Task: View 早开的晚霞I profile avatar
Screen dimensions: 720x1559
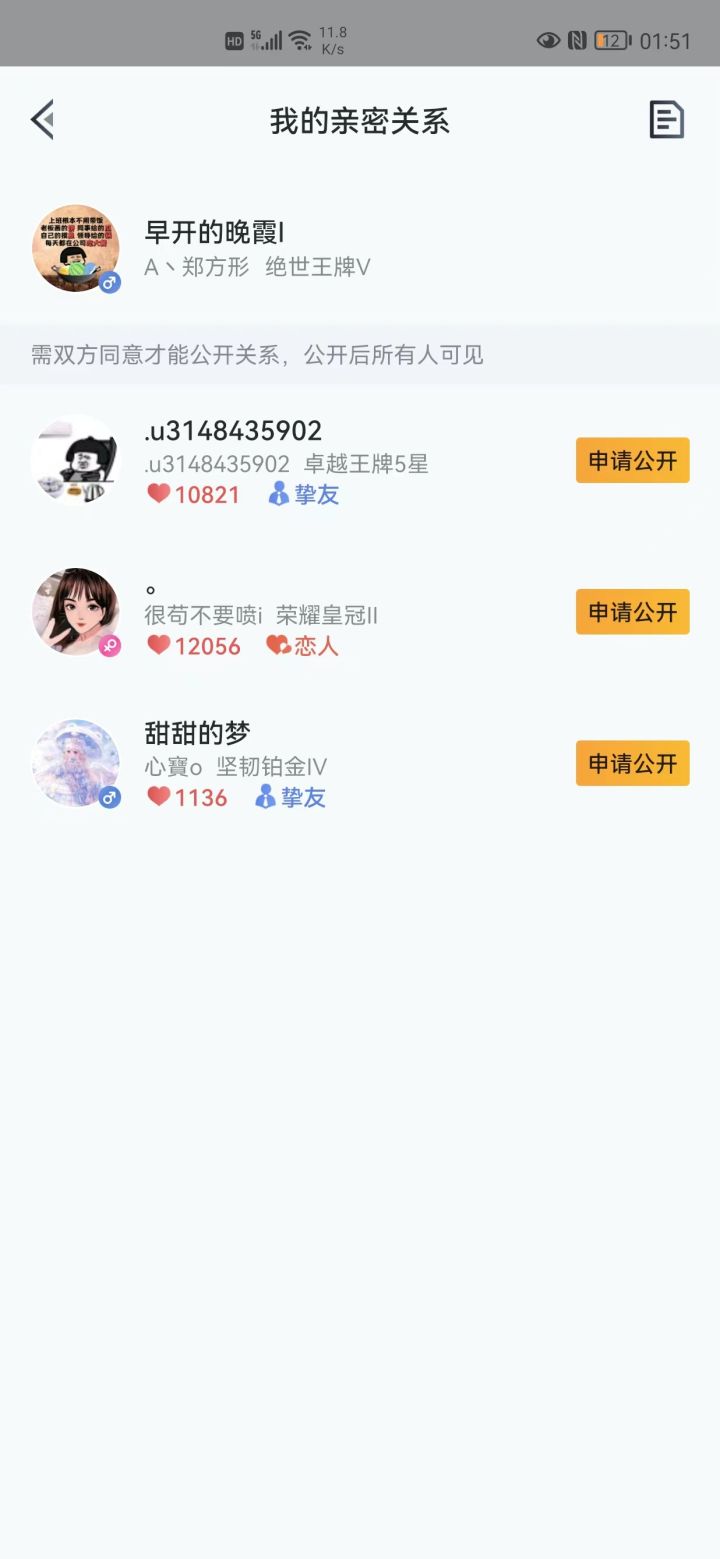Action: tap(76, 248)
